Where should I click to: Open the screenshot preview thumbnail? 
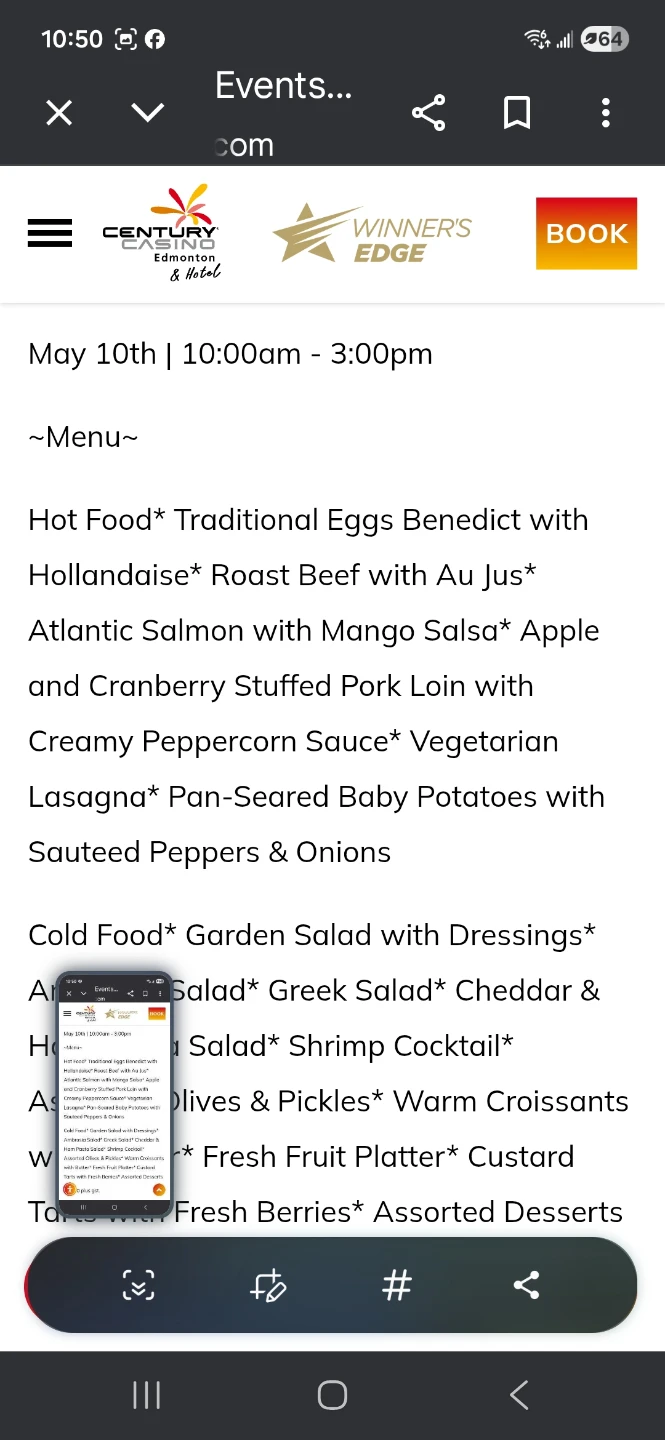(114, 1094)
